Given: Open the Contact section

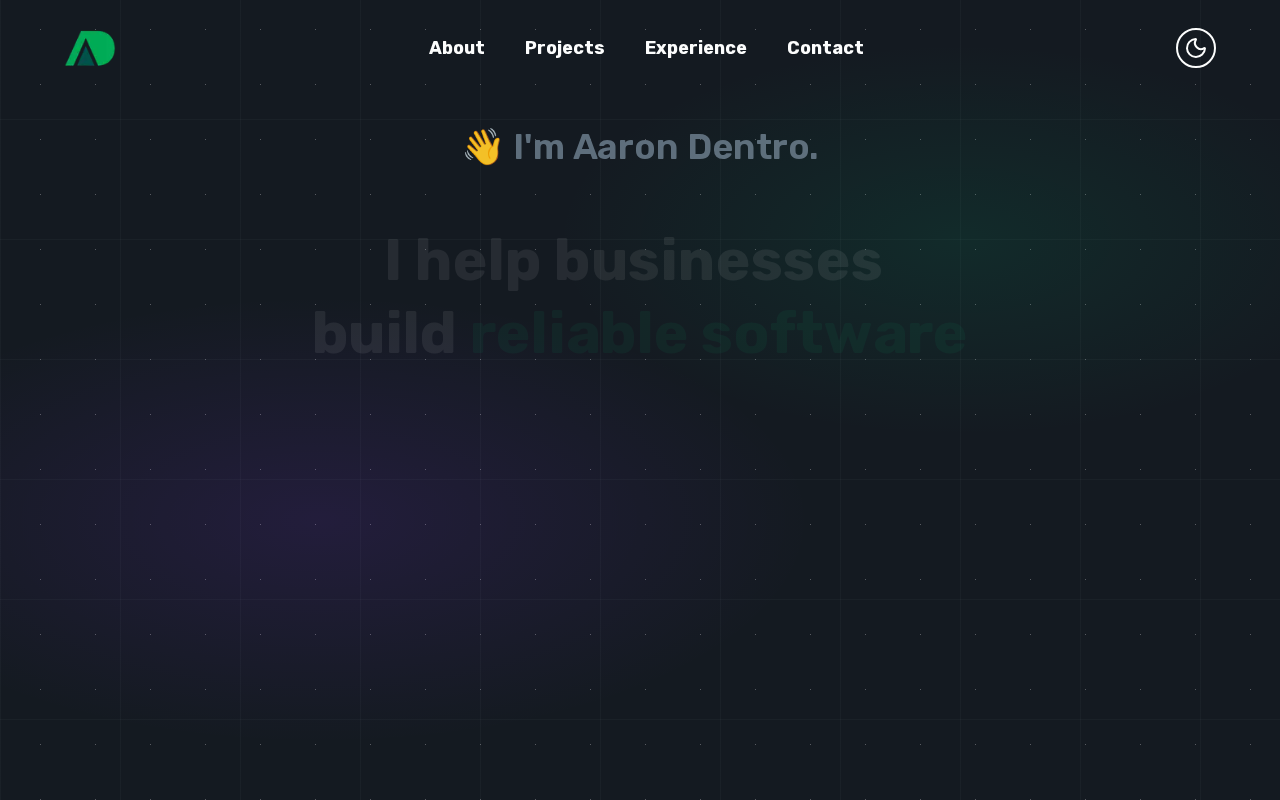Looking at the screenshot, I should [825, 48].
